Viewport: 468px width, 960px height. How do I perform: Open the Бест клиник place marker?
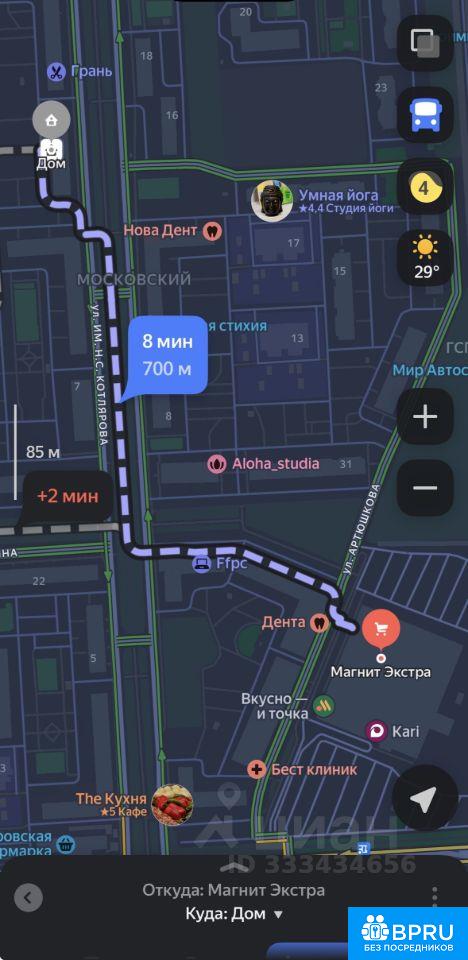(257, 769)
